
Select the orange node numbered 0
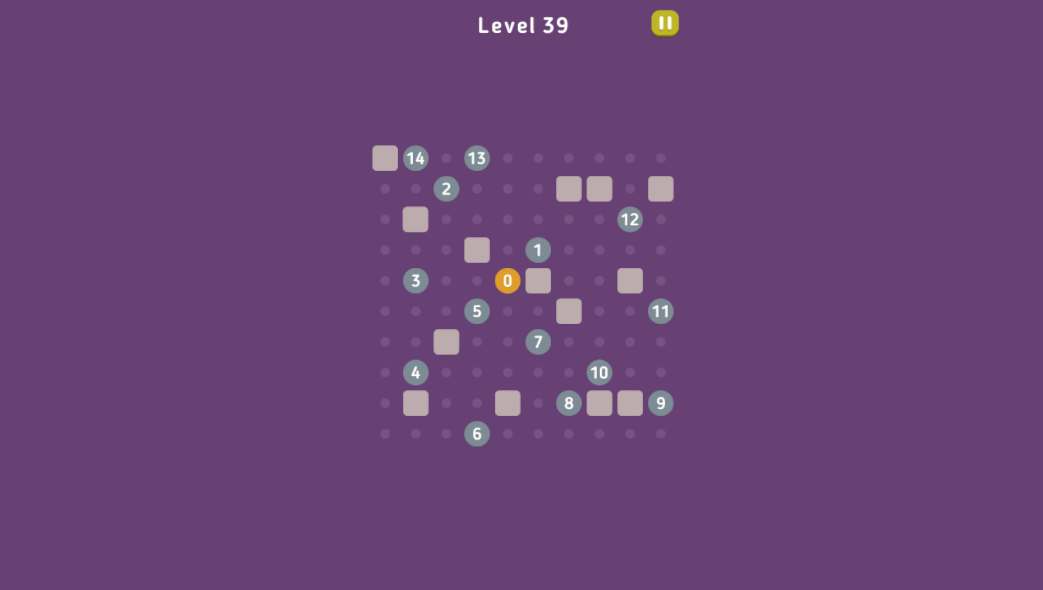[508, 281]
